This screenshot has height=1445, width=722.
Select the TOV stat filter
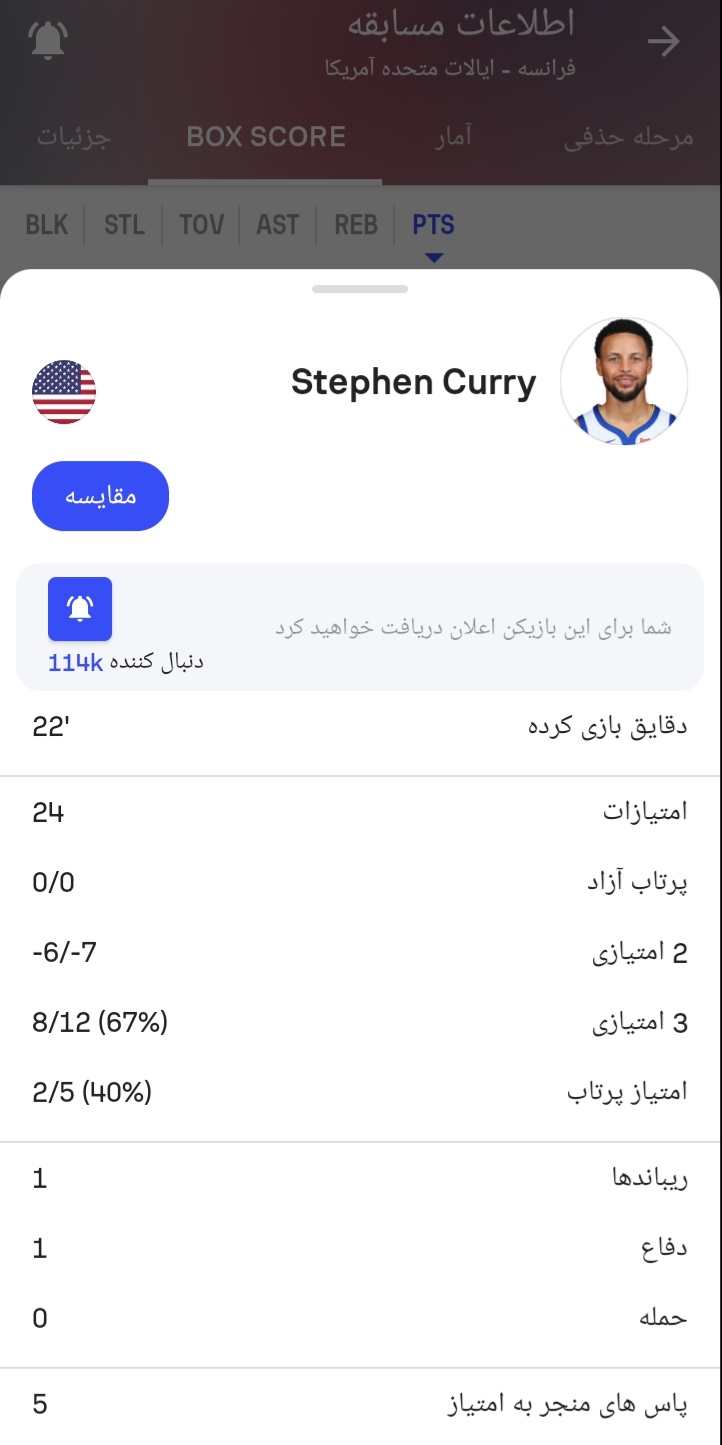201,225
